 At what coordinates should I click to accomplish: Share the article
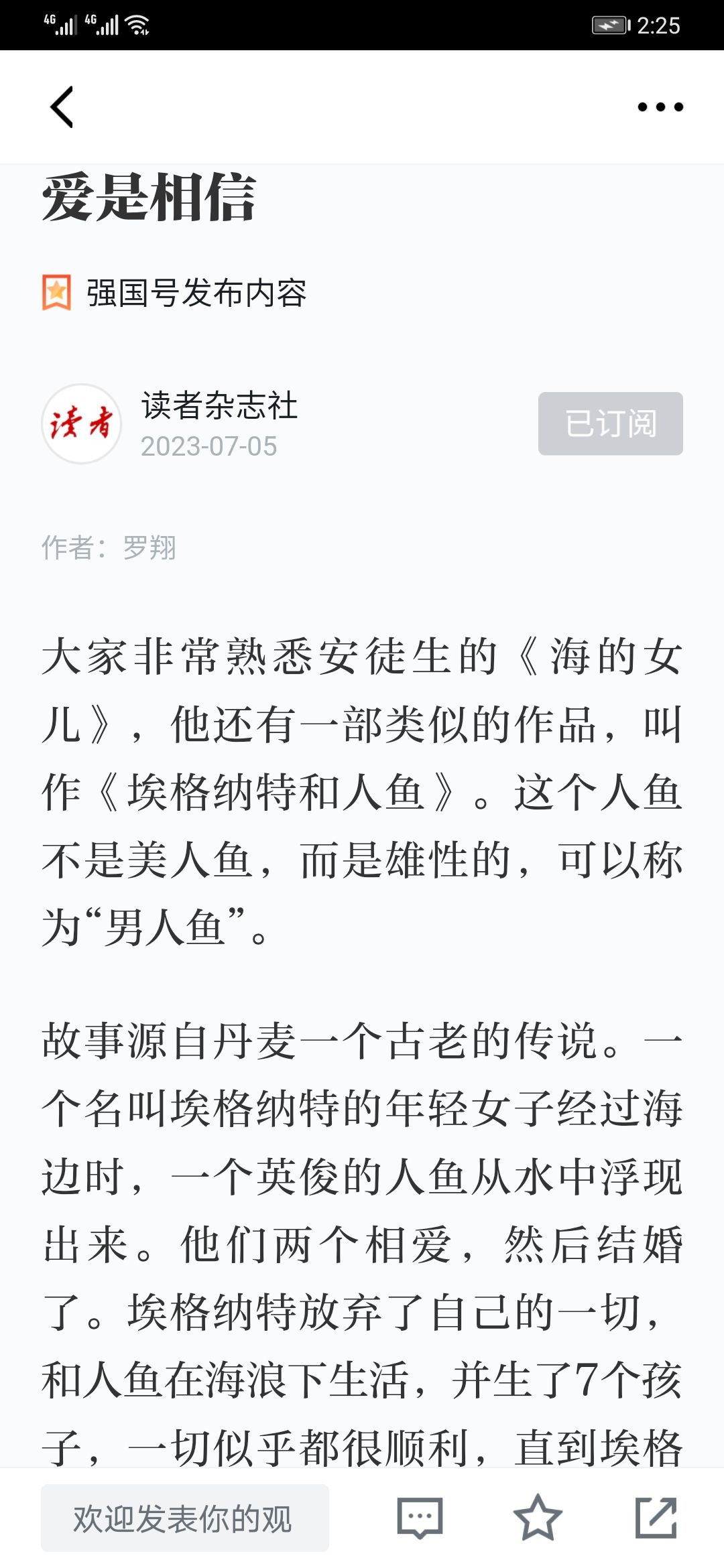[656, 1518]
